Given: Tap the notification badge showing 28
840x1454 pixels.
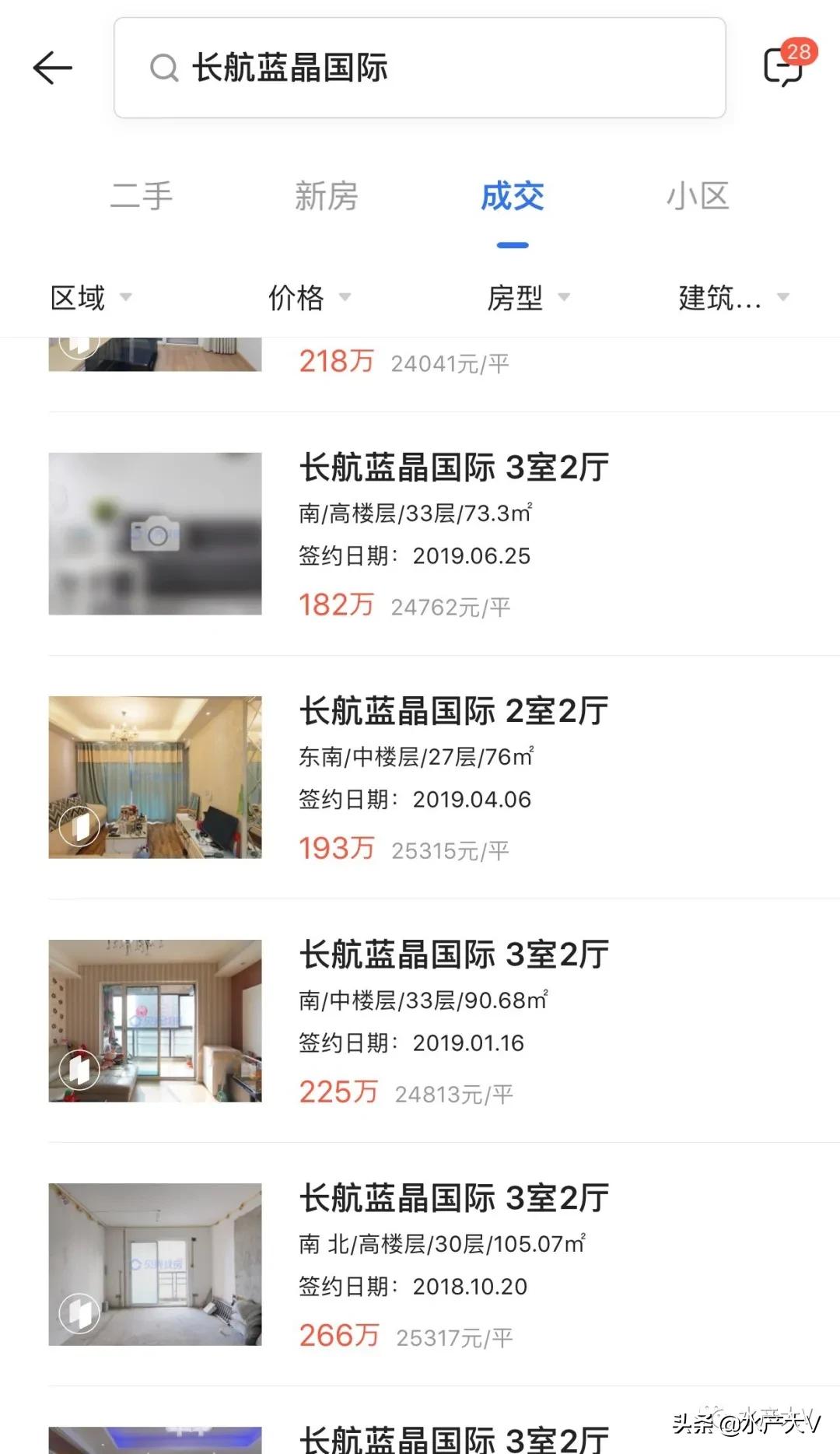Looking at the screenshot, I should (800, 52).
